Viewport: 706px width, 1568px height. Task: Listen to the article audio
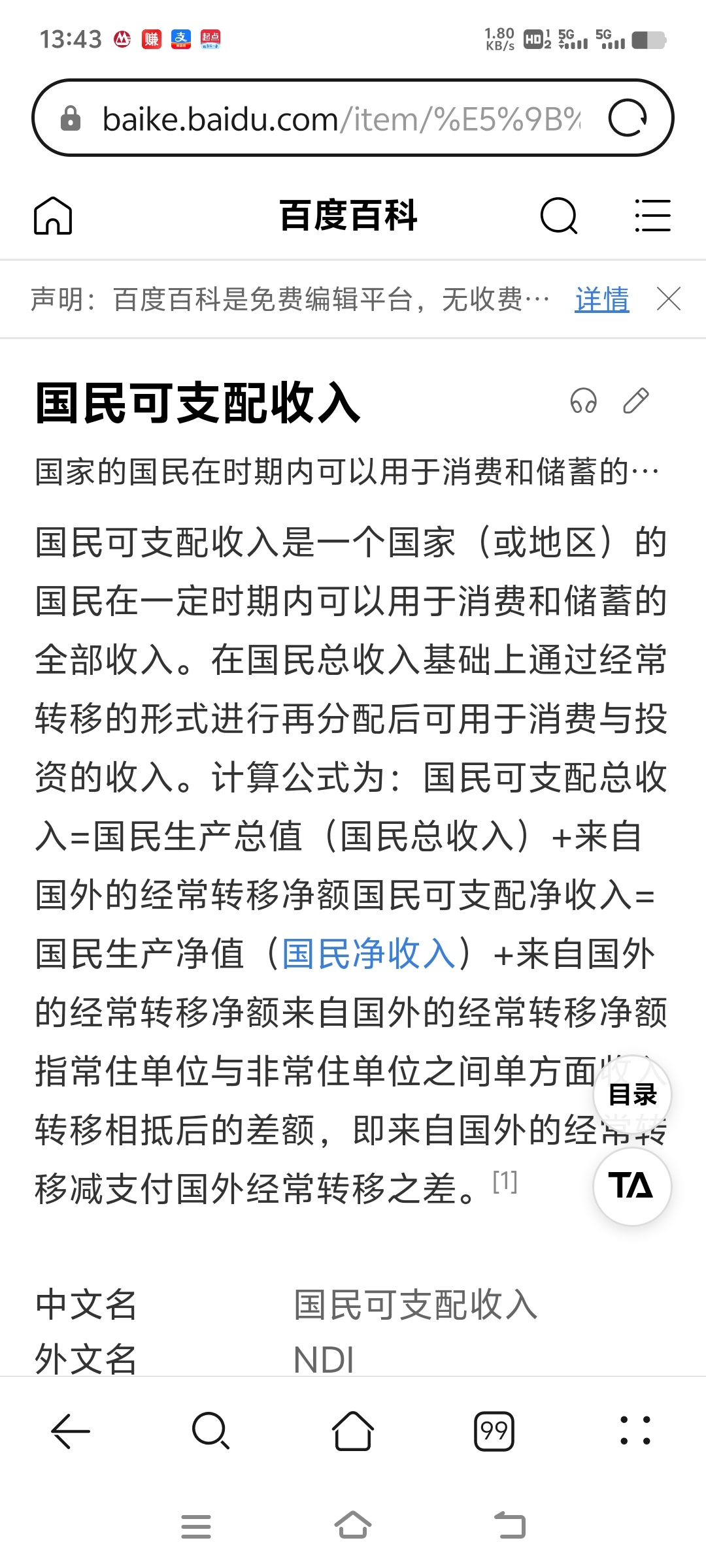(x=583, y=401)
